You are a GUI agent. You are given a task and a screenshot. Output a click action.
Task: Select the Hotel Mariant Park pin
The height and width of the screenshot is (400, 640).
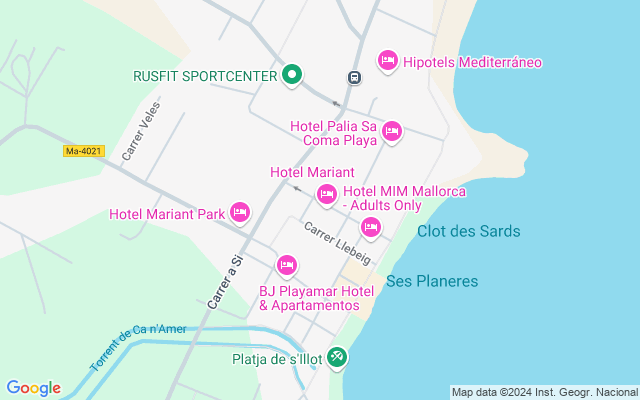pos(240,213)
